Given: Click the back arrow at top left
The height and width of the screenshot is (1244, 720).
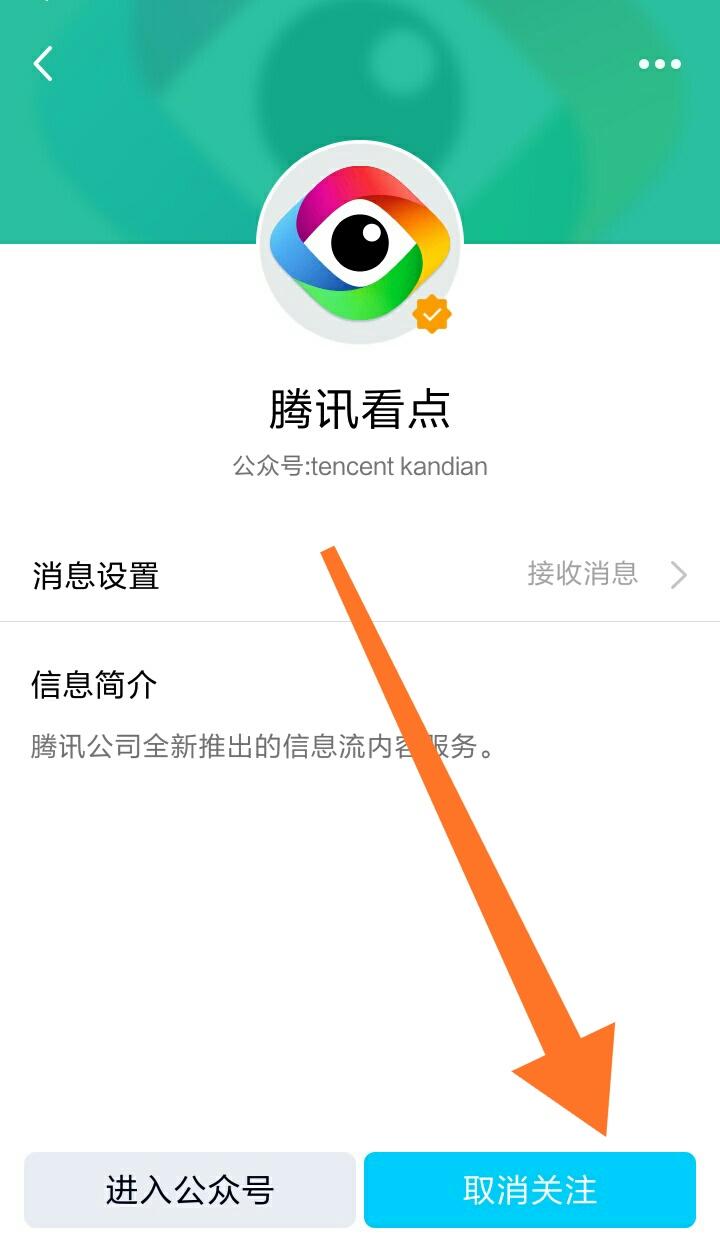Looking at the screenshot, I should tap(42, 63).
